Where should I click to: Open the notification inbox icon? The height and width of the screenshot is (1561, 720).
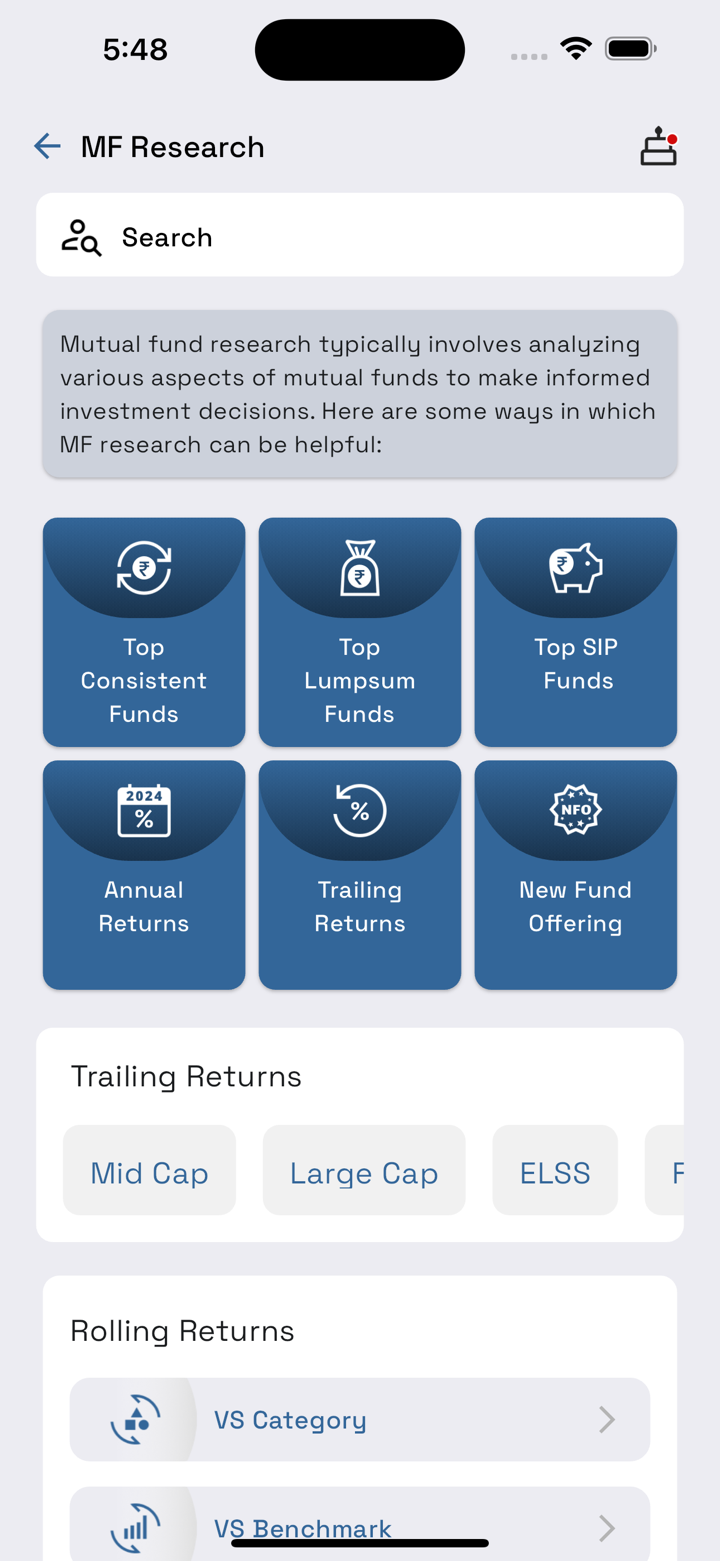[x=658, y=147]
